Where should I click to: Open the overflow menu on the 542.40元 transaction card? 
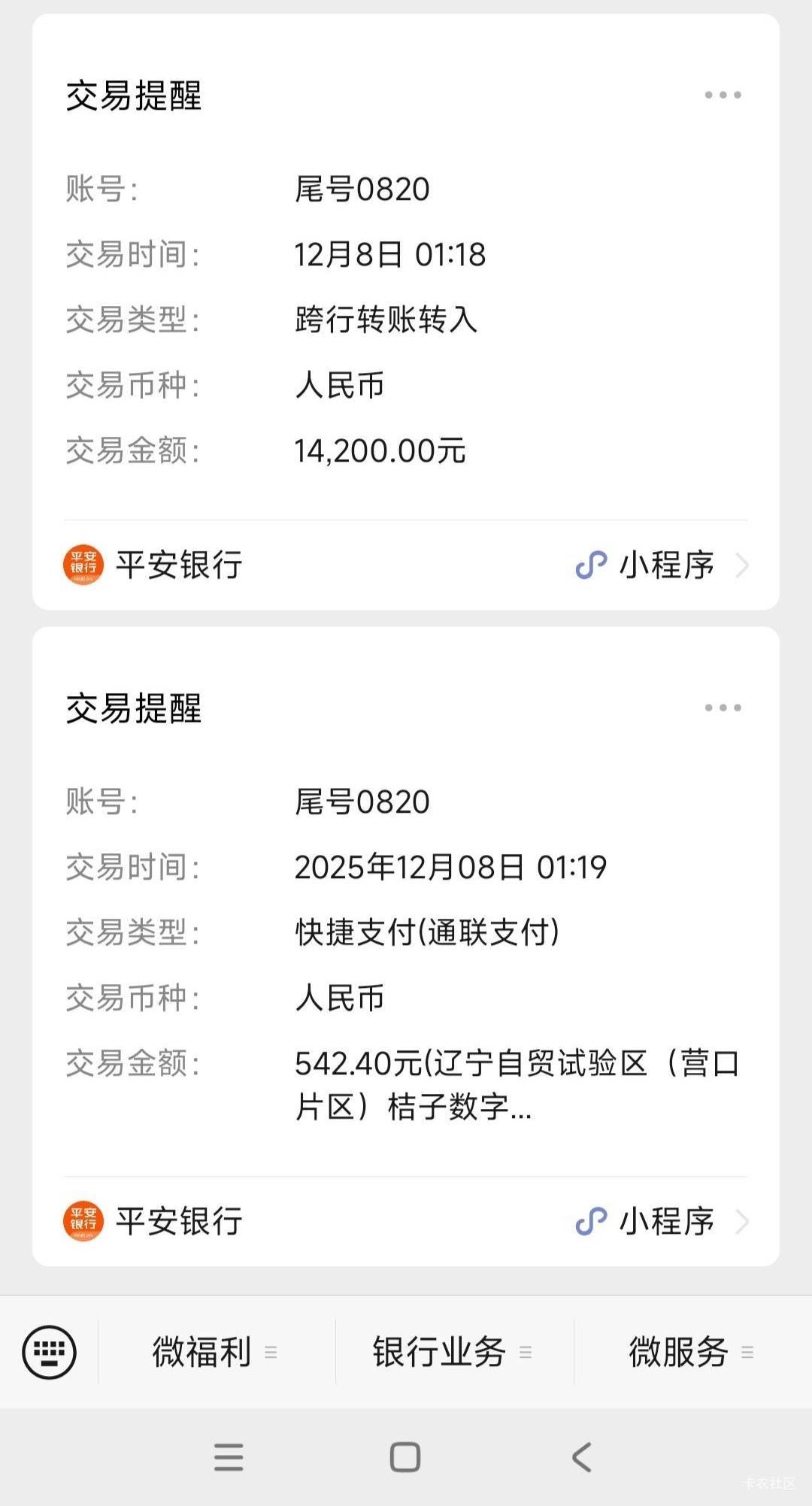(723, 708)
